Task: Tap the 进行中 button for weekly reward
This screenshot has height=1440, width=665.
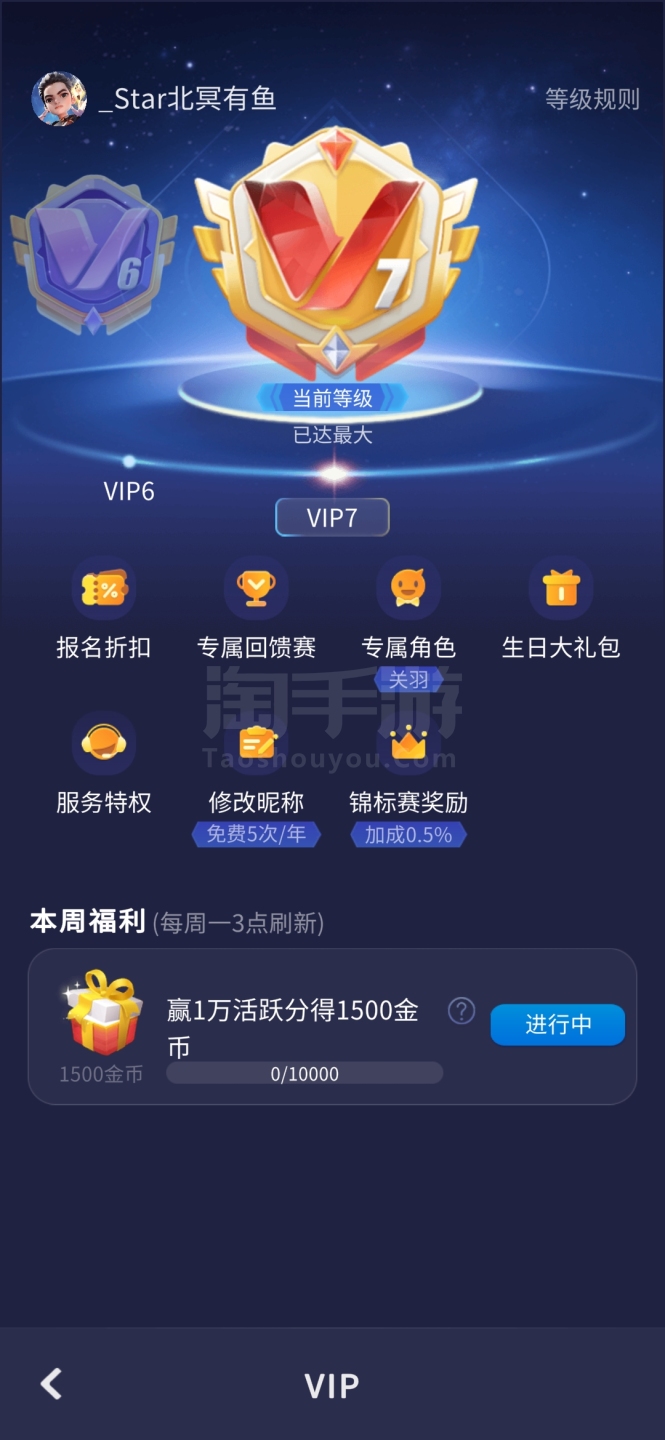Action: (x=557, y=1025)
